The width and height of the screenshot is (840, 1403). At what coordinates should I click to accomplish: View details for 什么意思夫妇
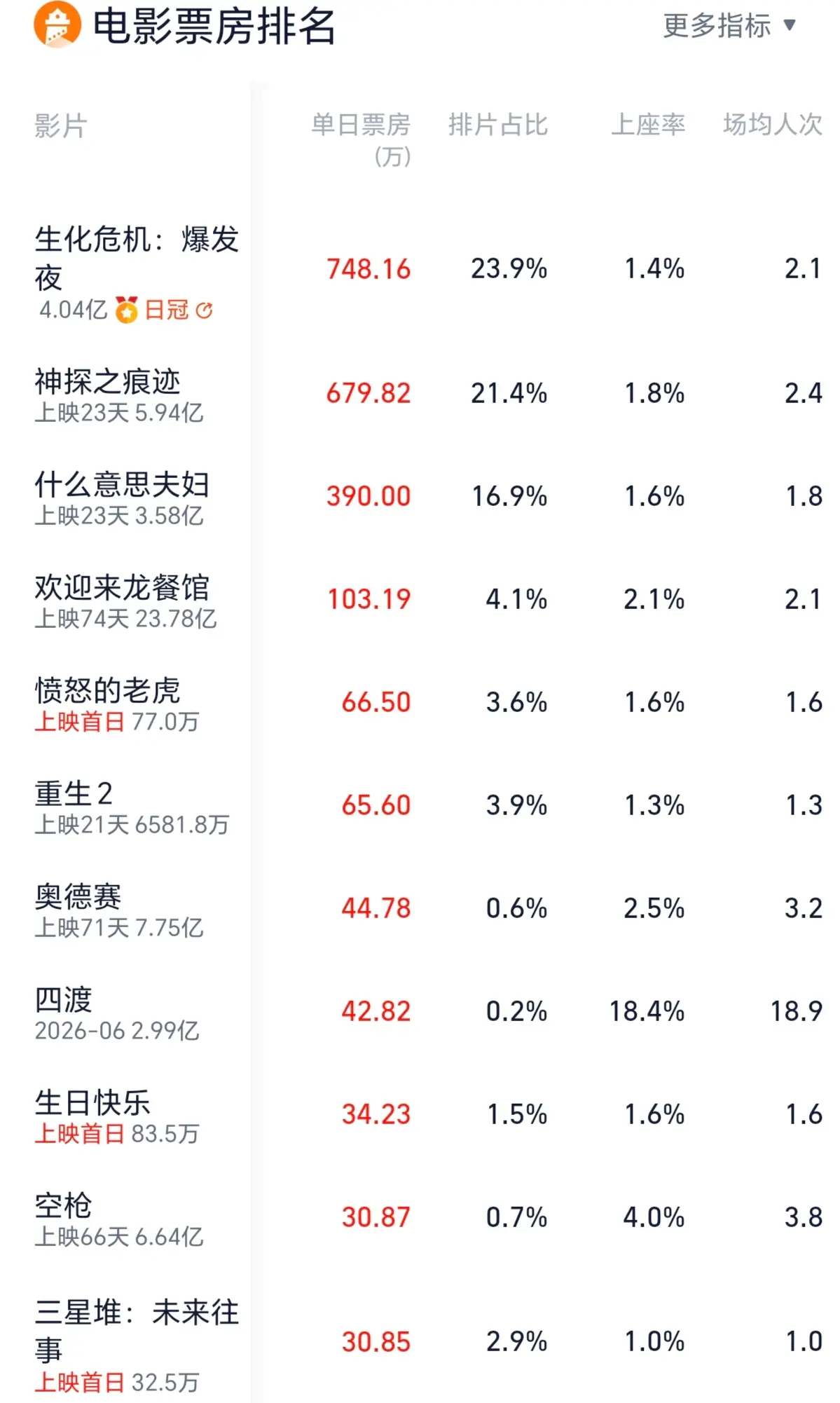[x=420, y=498]
